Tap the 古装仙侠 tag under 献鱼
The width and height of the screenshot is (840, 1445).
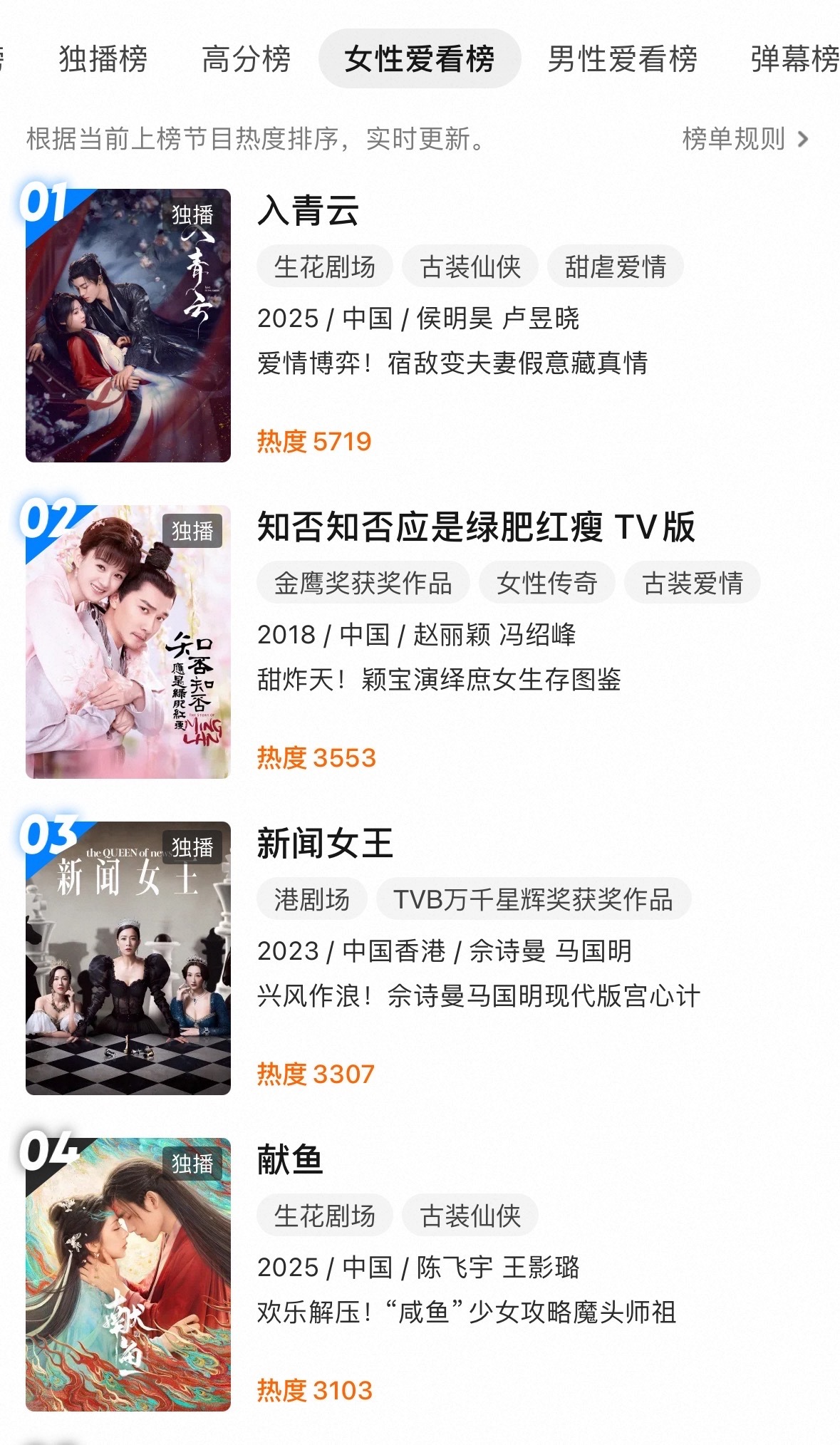[x=470, y=1216]
